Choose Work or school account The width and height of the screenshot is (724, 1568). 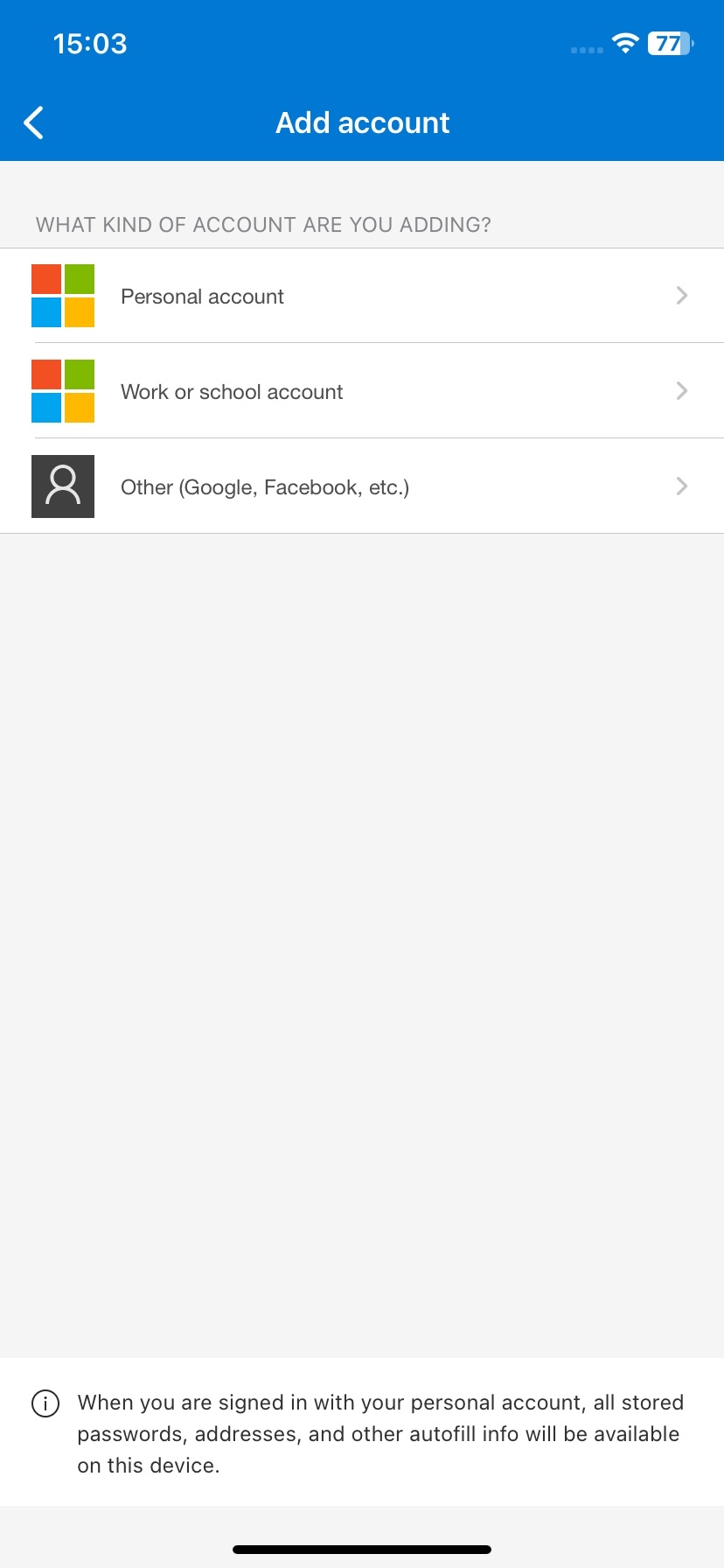click(362, 391)
